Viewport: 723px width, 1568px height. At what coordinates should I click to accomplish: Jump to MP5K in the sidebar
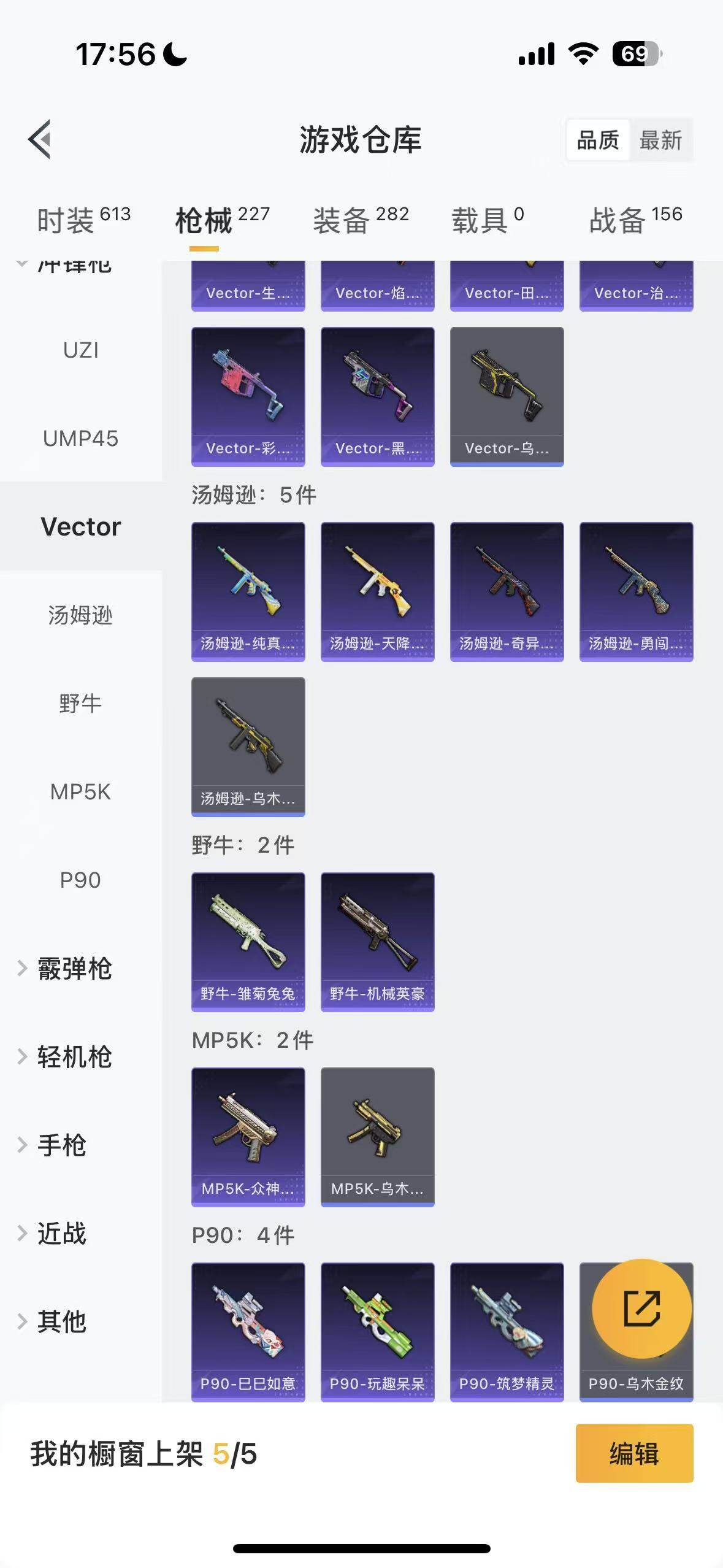(x=80, y=791)
